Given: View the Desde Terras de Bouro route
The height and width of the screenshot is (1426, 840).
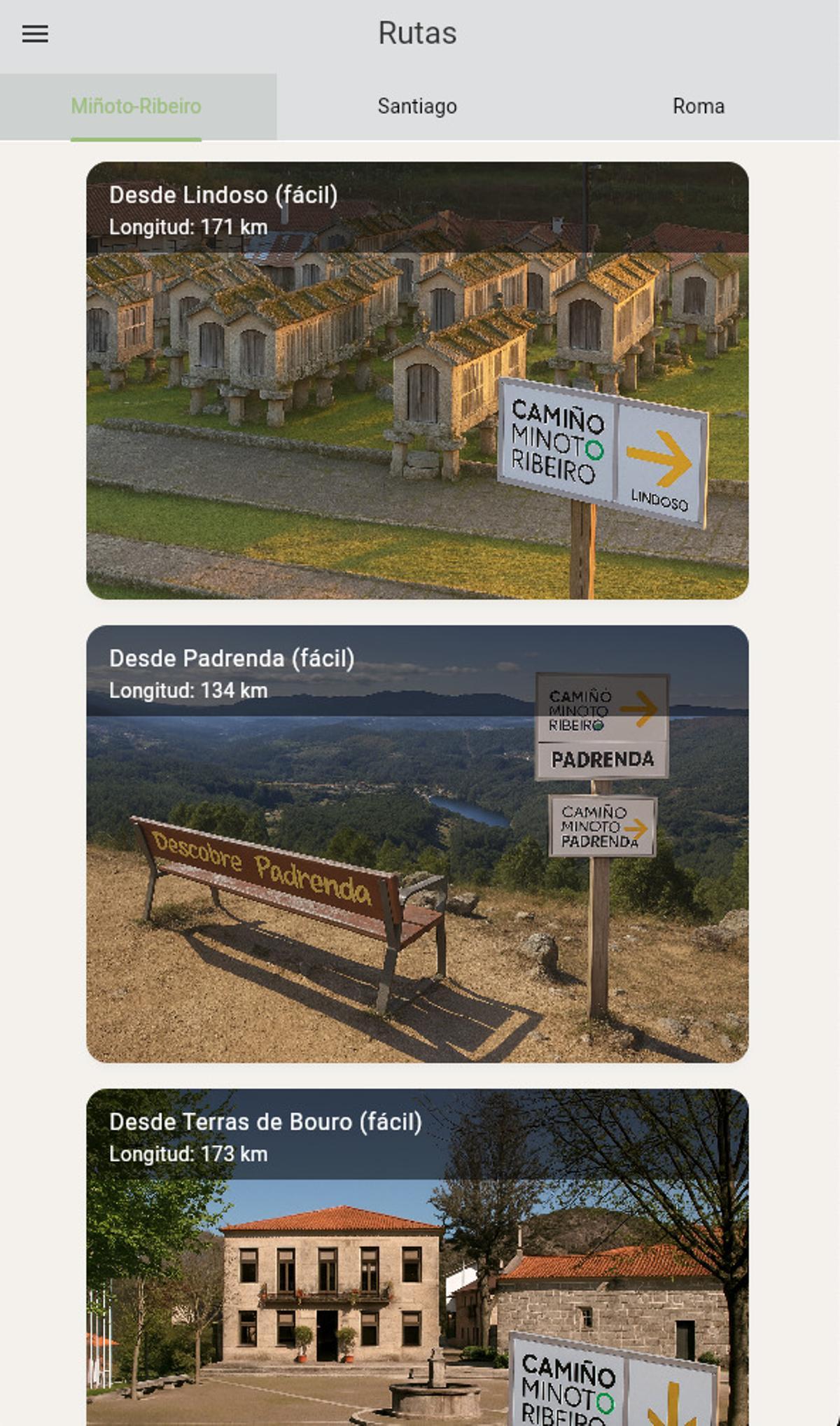Looking at the screenshot, I should pyautogui.click(x=417, y=1257).
